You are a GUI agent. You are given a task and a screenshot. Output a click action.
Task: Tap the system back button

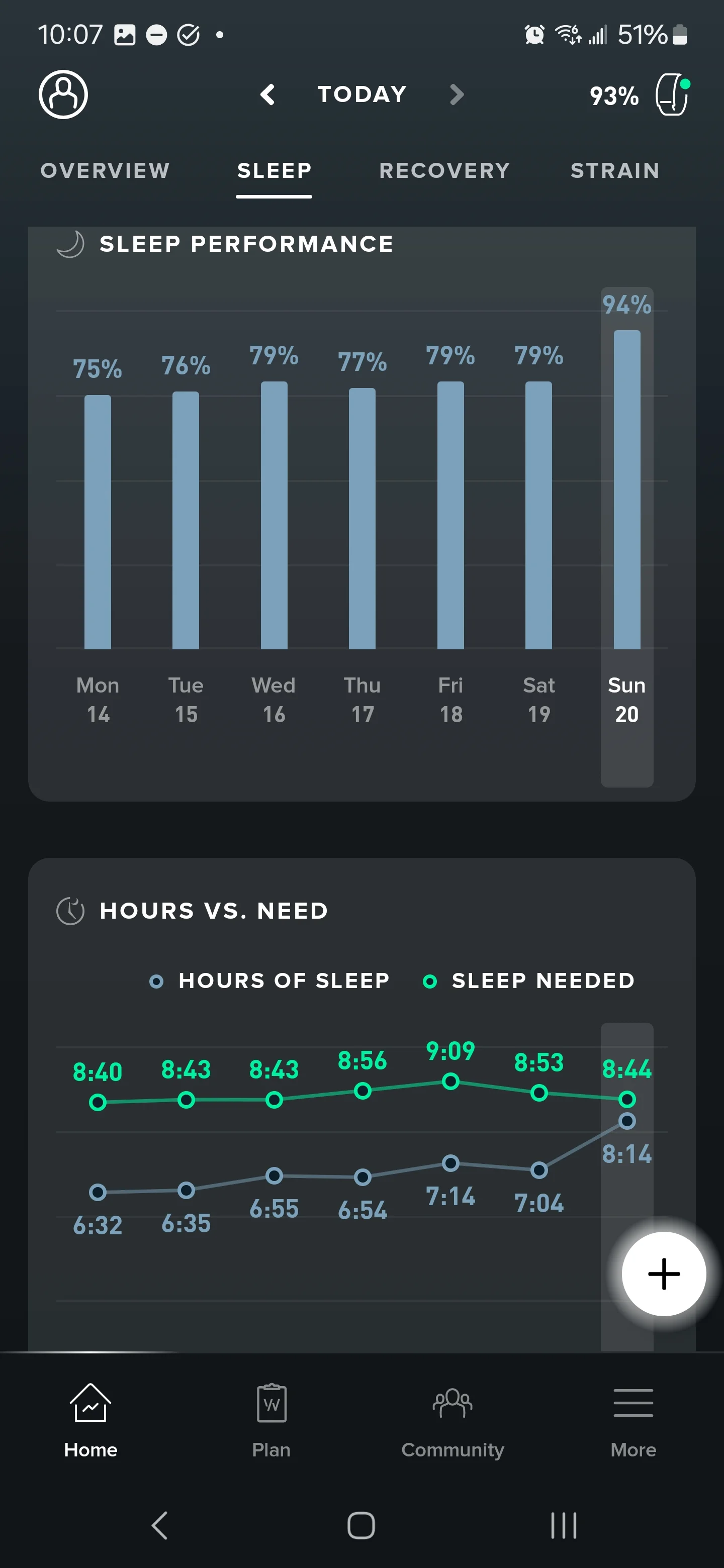(x=159, y=1525)
